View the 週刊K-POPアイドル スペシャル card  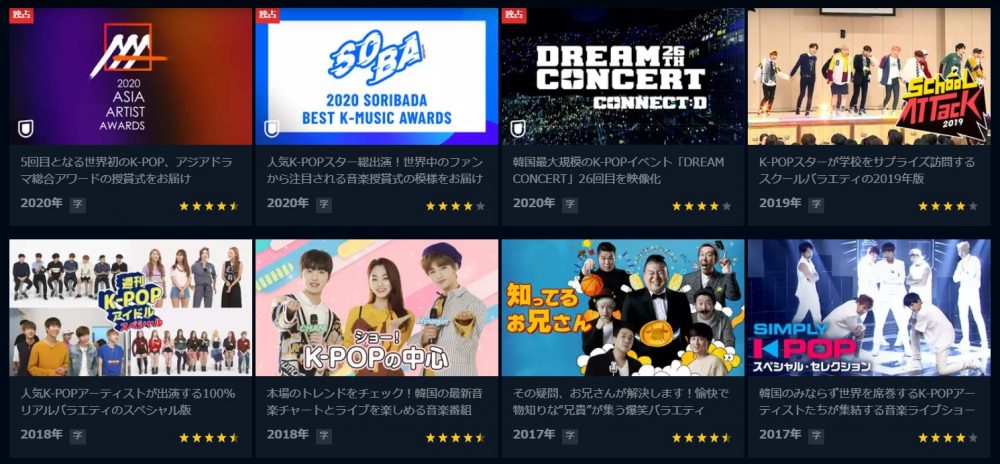130,308
